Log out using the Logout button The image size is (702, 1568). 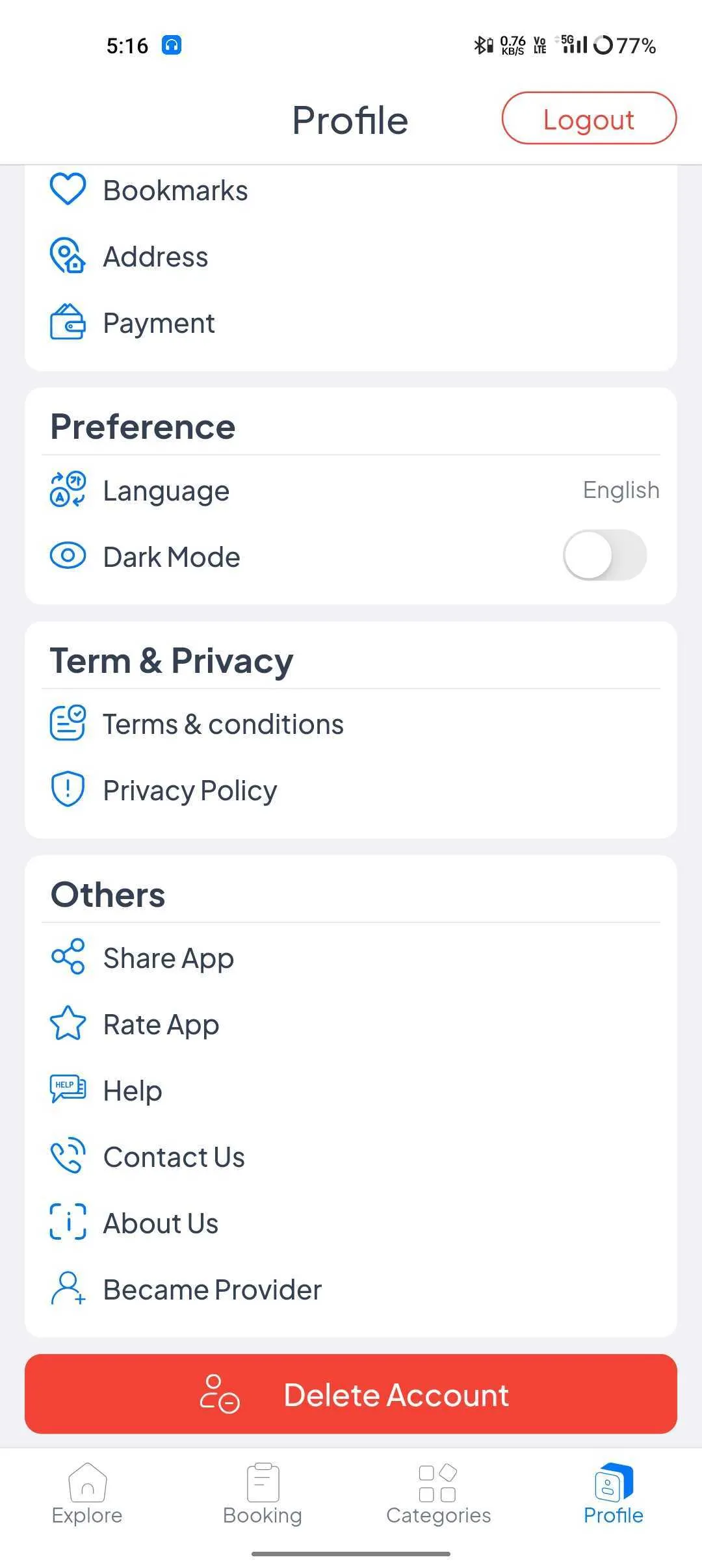(x=589, y=118)
